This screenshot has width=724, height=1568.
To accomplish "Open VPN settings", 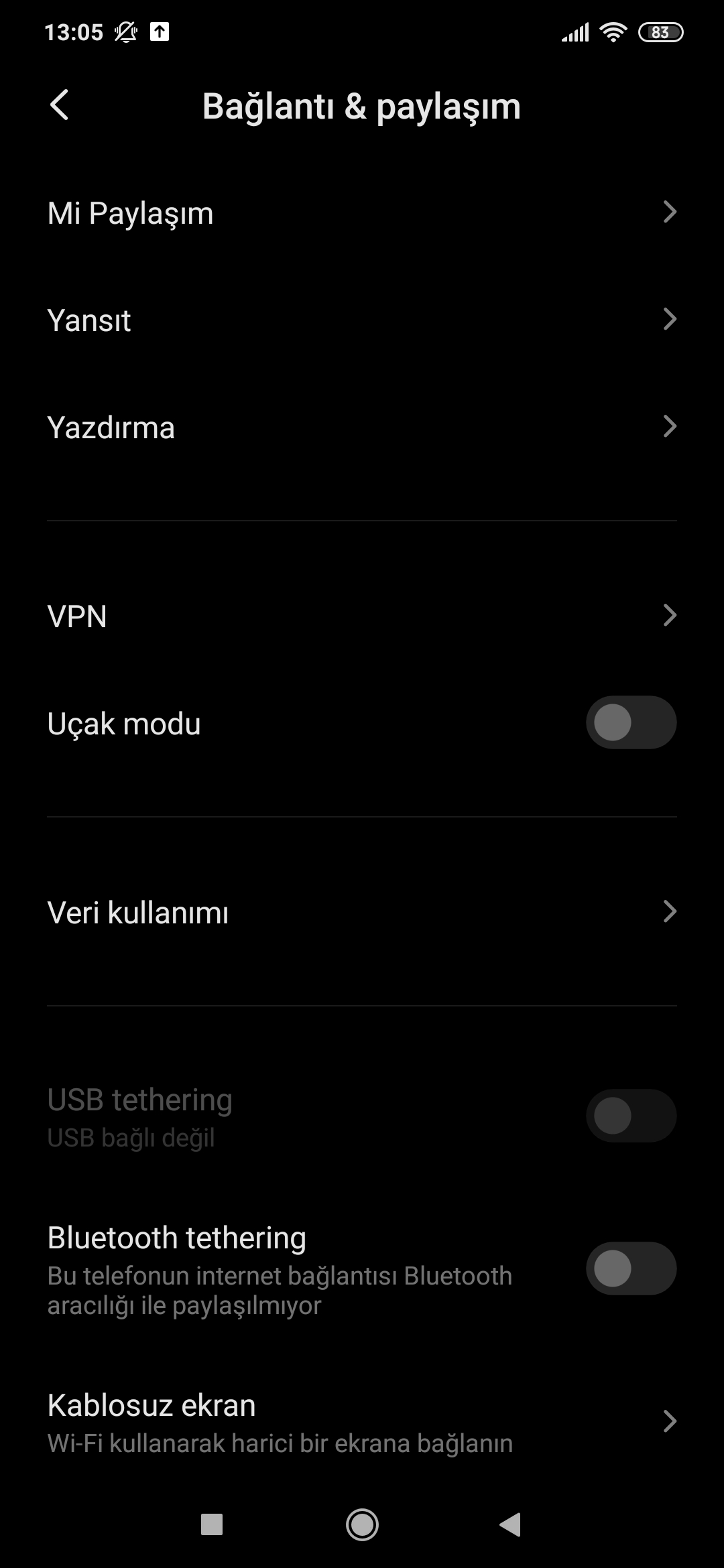I will pyautogui.click(x=362, y=616).
